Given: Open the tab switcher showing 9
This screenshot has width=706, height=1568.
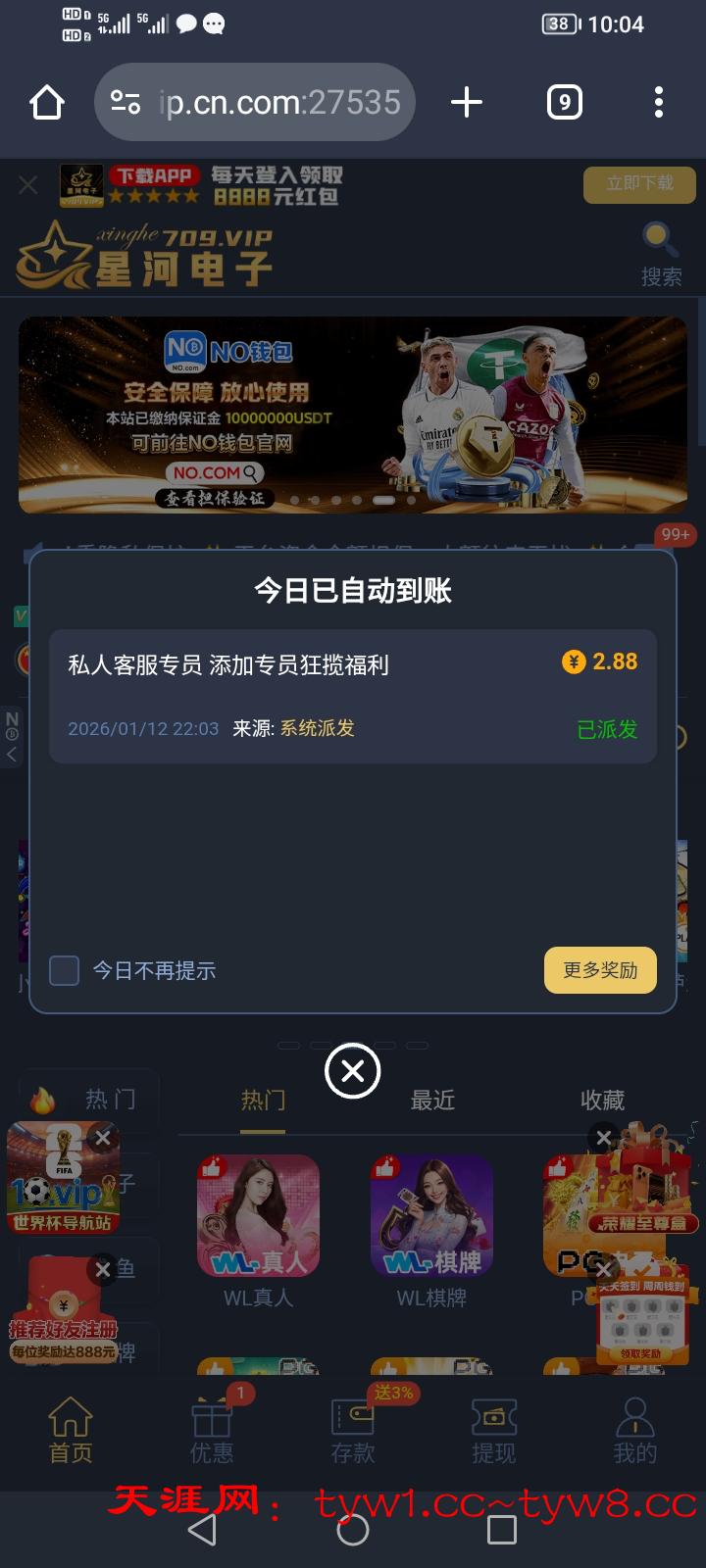Looking at the screenshot, I should pos(564,102).
